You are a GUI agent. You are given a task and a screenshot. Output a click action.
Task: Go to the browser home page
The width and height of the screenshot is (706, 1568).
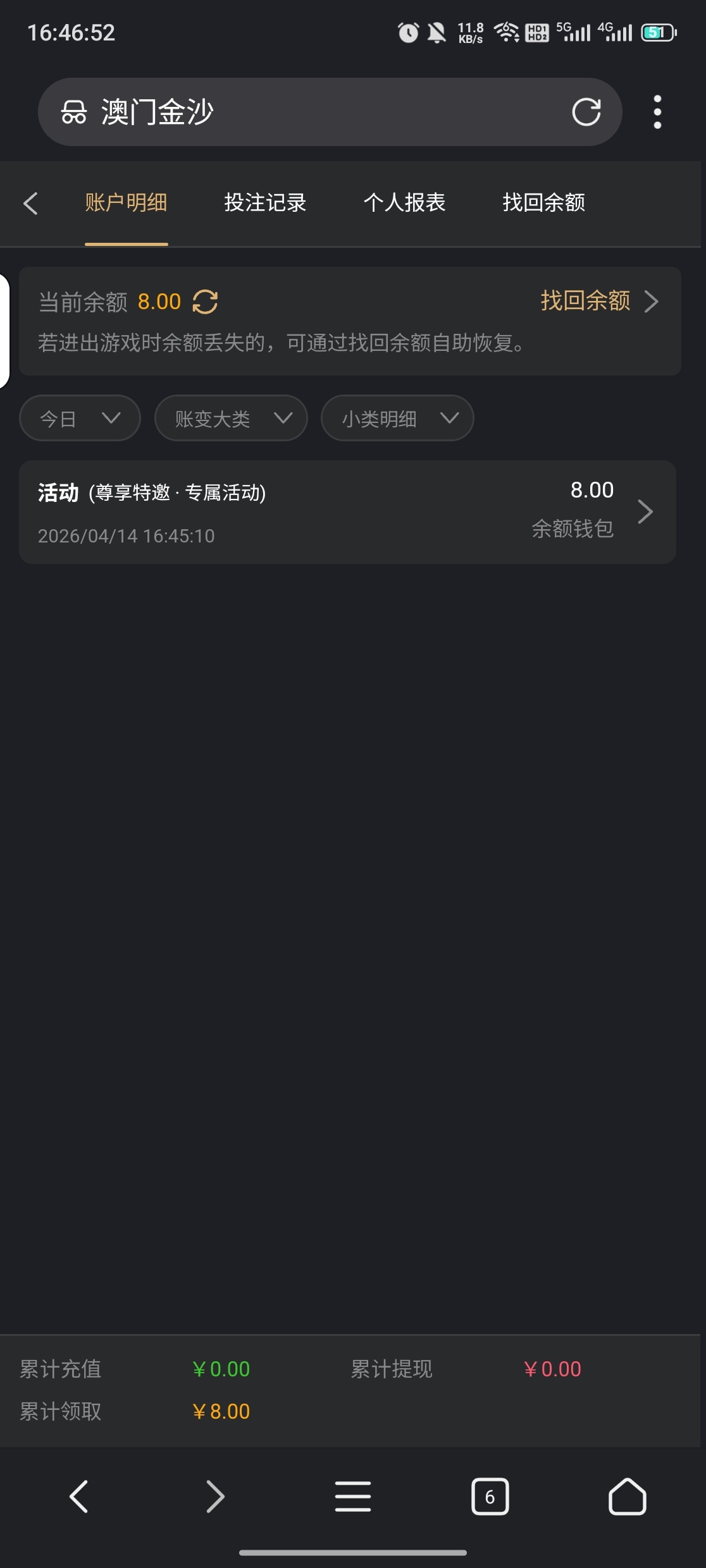(627, 1497)
